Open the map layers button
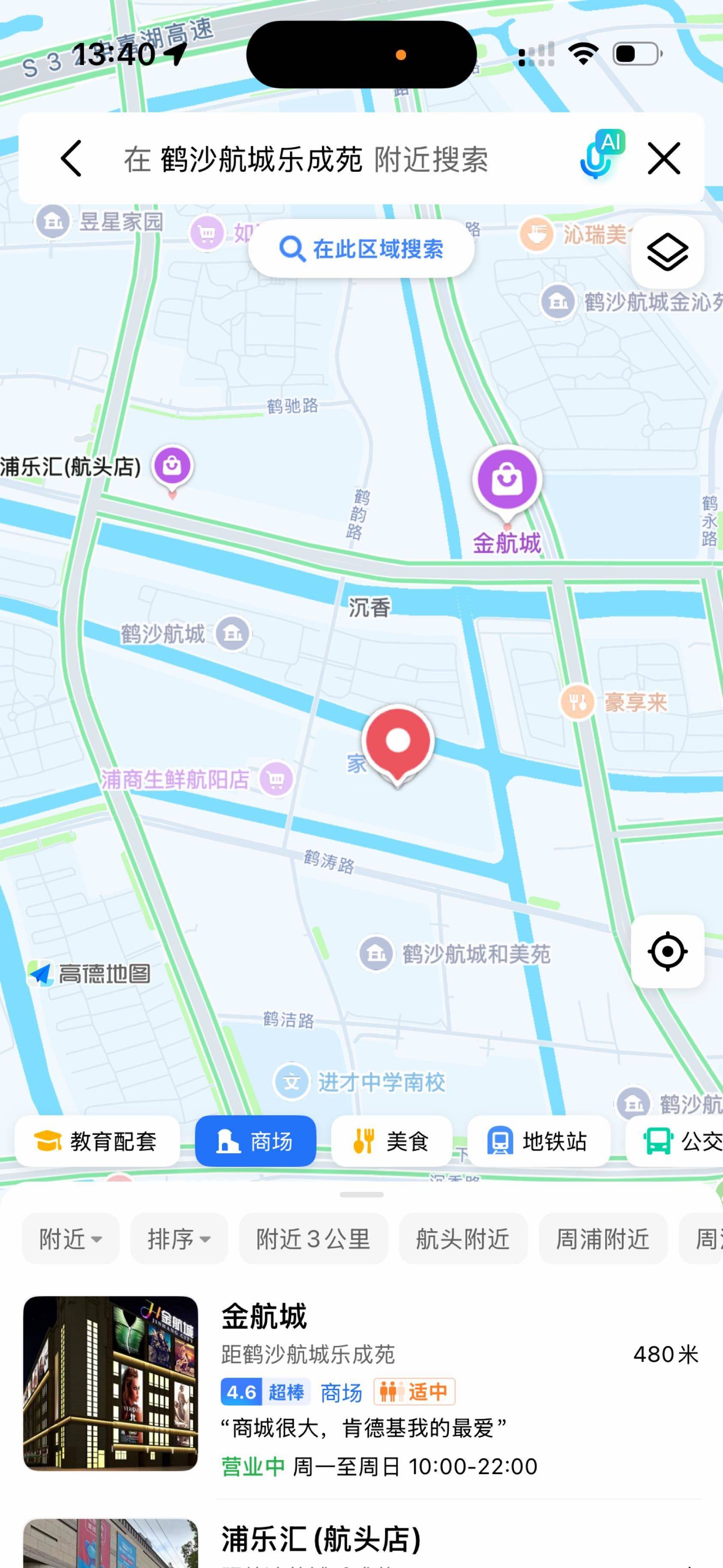 click(x=667, y=252)
